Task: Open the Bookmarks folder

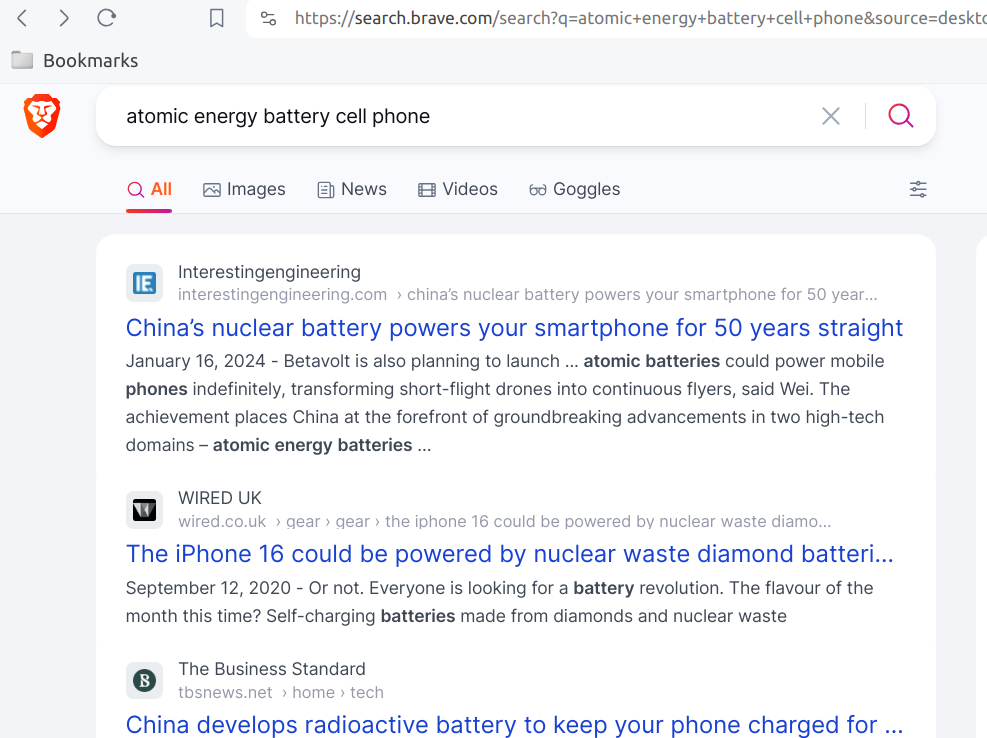Action: tap(75, 61)
